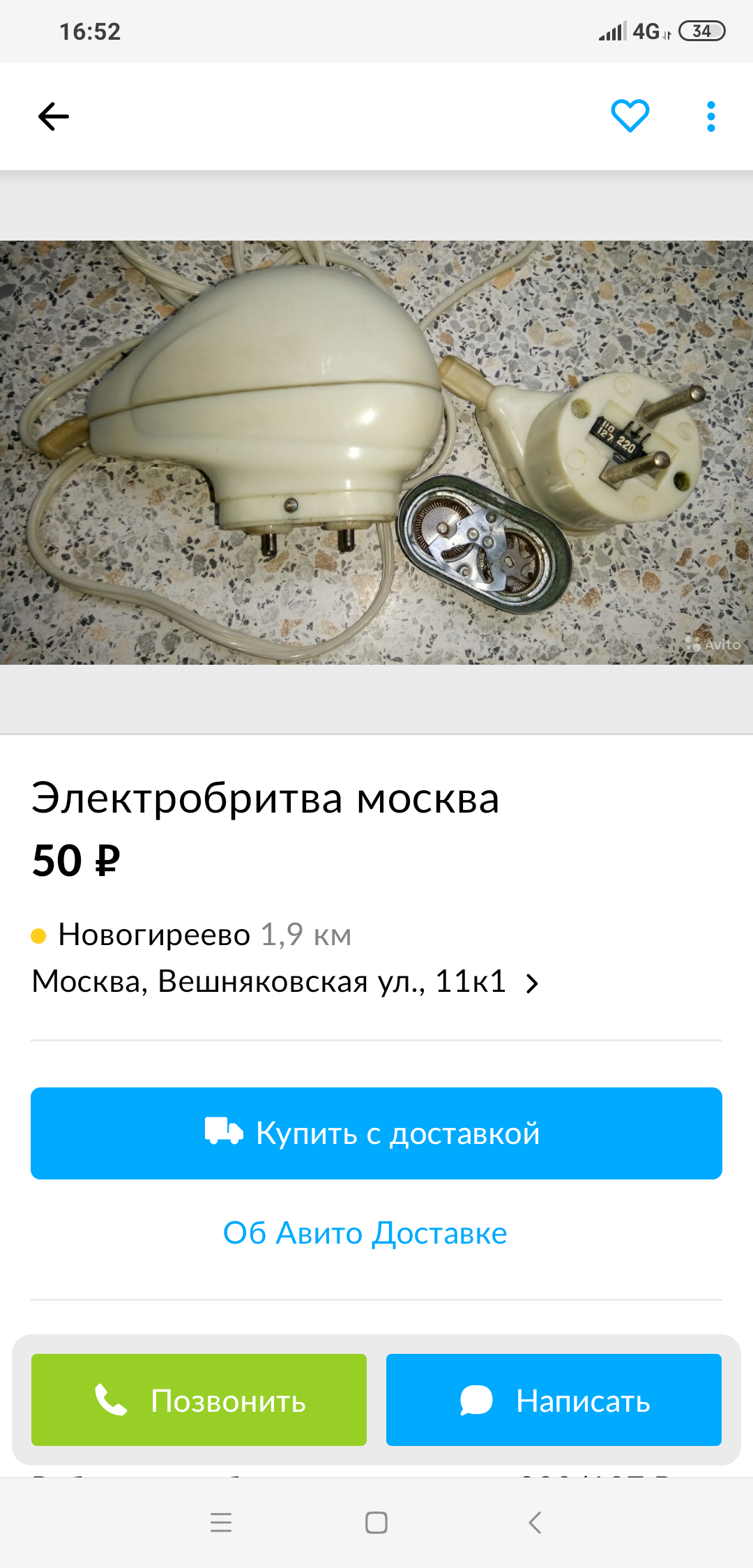The image size is (753, 1568).
Task: Add this listing to favorites
Action: (x=630, y=116)
